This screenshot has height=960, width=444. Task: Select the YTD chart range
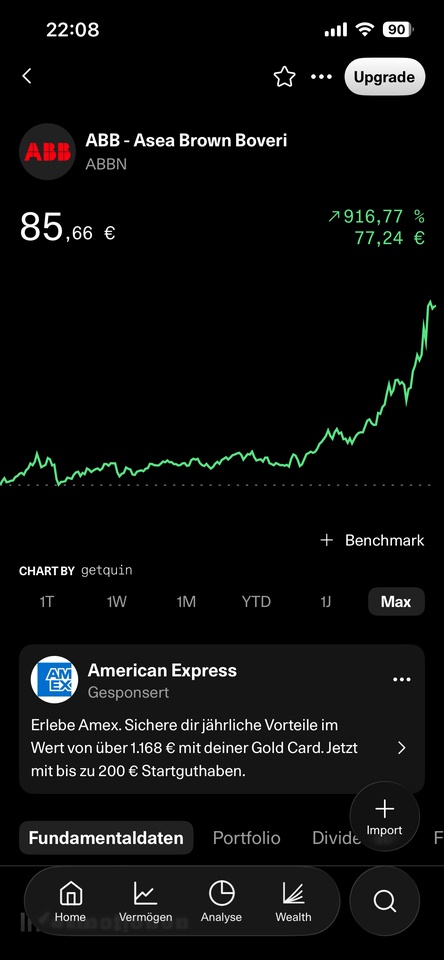pyautogui.click(x=256, y=602)
